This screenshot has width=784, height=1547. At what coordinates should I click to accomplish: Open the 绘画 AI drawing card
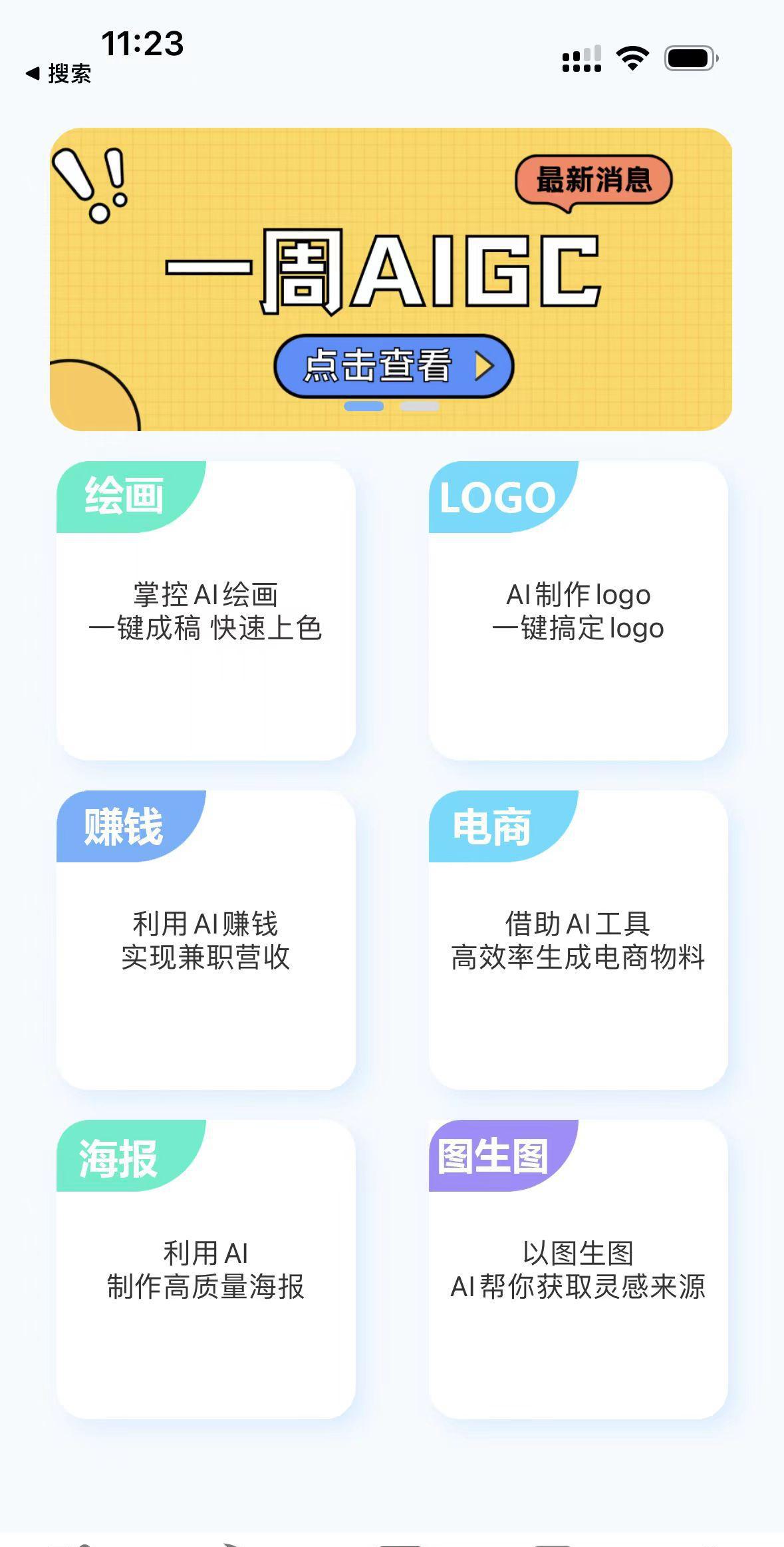[205, 611]
